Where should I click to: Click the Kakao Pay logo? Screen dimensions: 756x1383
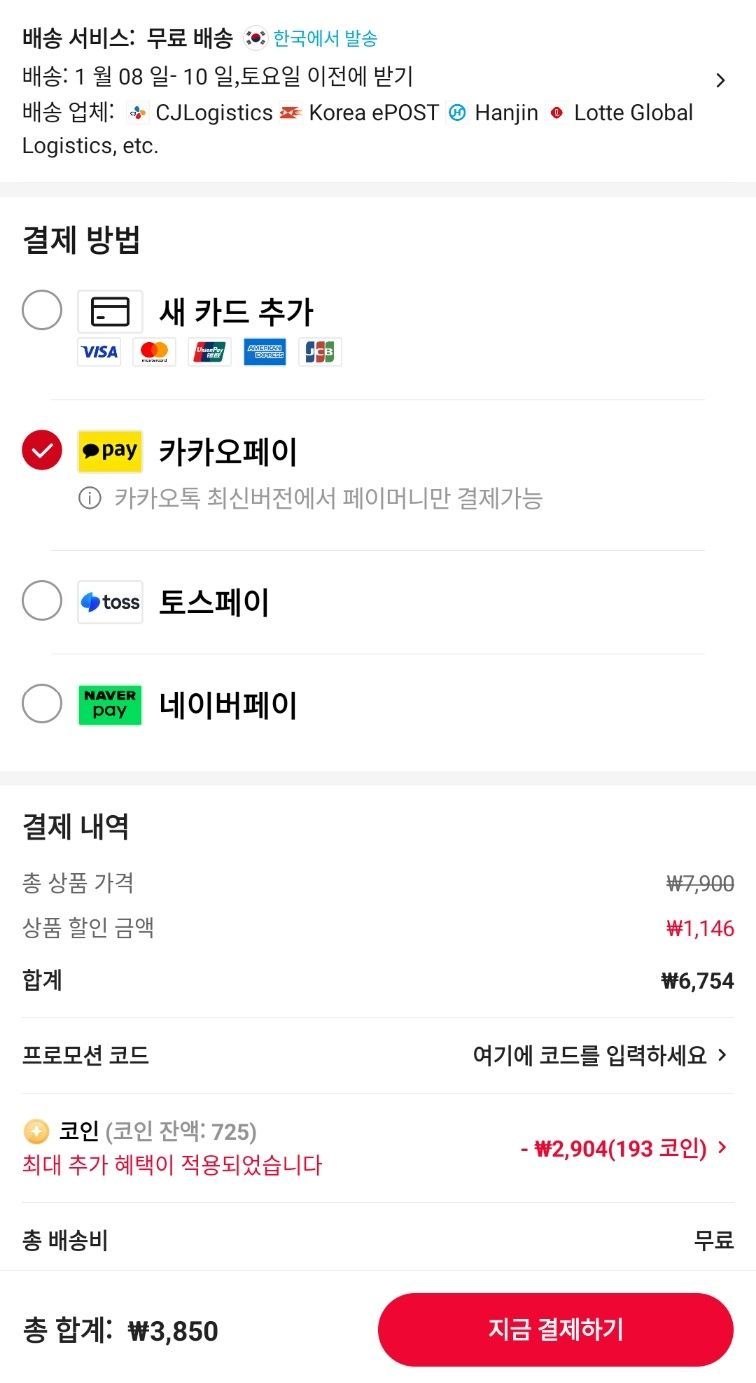[109, 451]
